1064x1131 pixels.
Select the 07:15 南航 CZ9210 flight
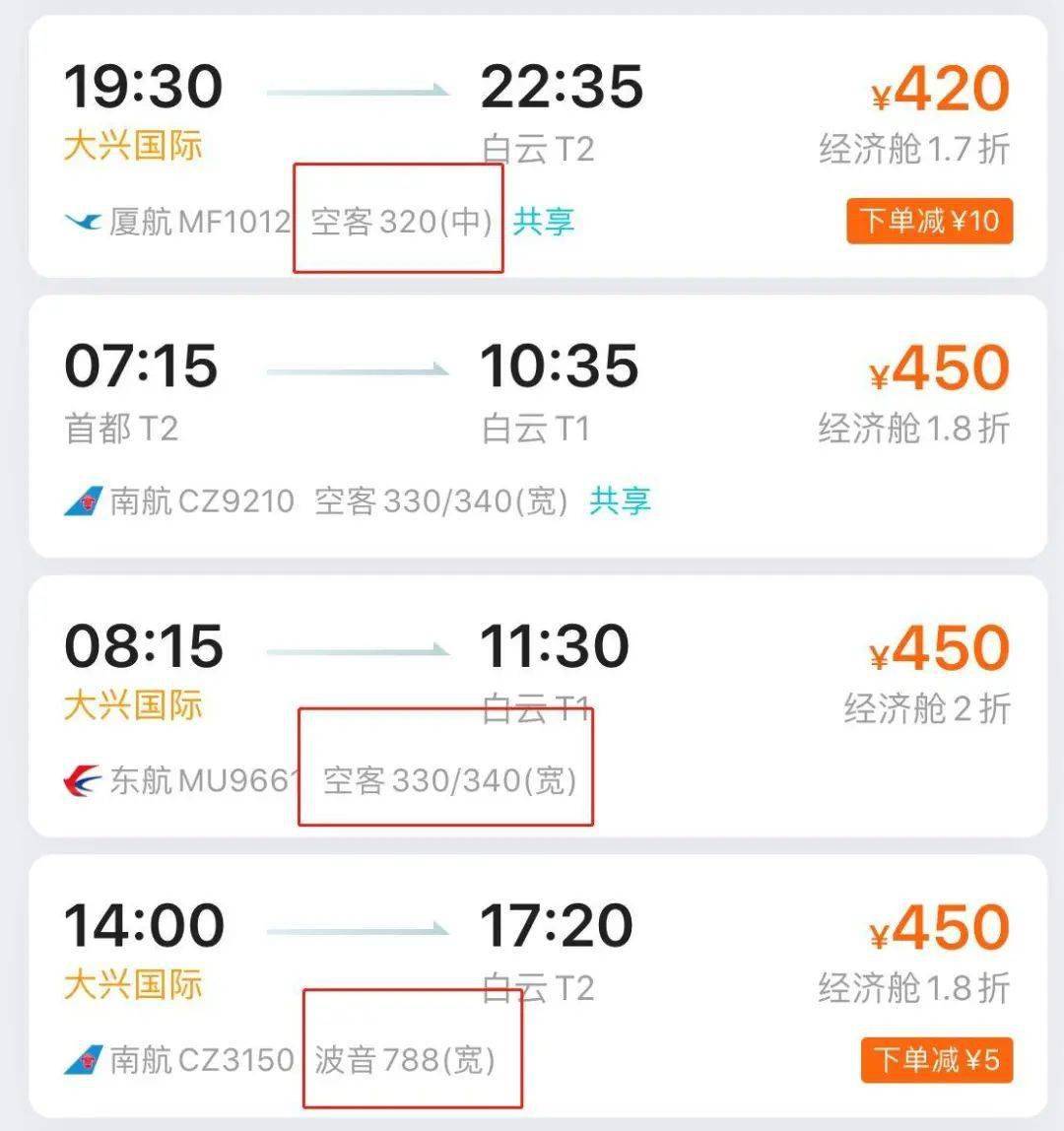[x=537, y=426]
